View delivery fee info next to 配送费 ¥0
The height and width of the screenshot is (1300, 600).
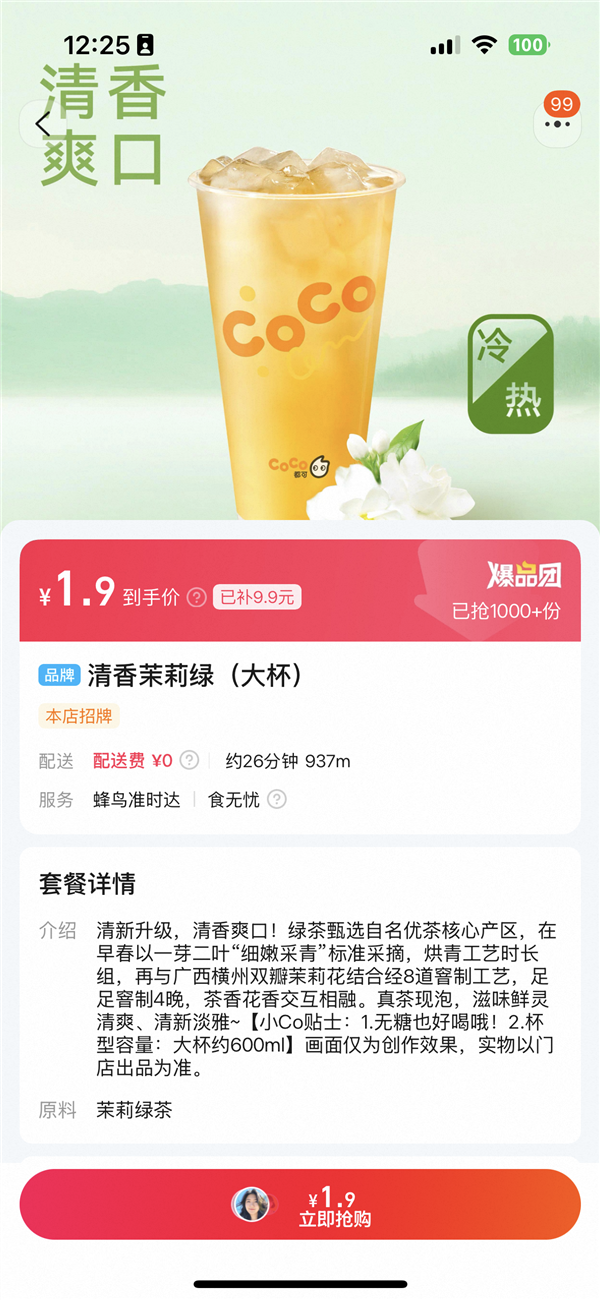click(x=189, y=761)
